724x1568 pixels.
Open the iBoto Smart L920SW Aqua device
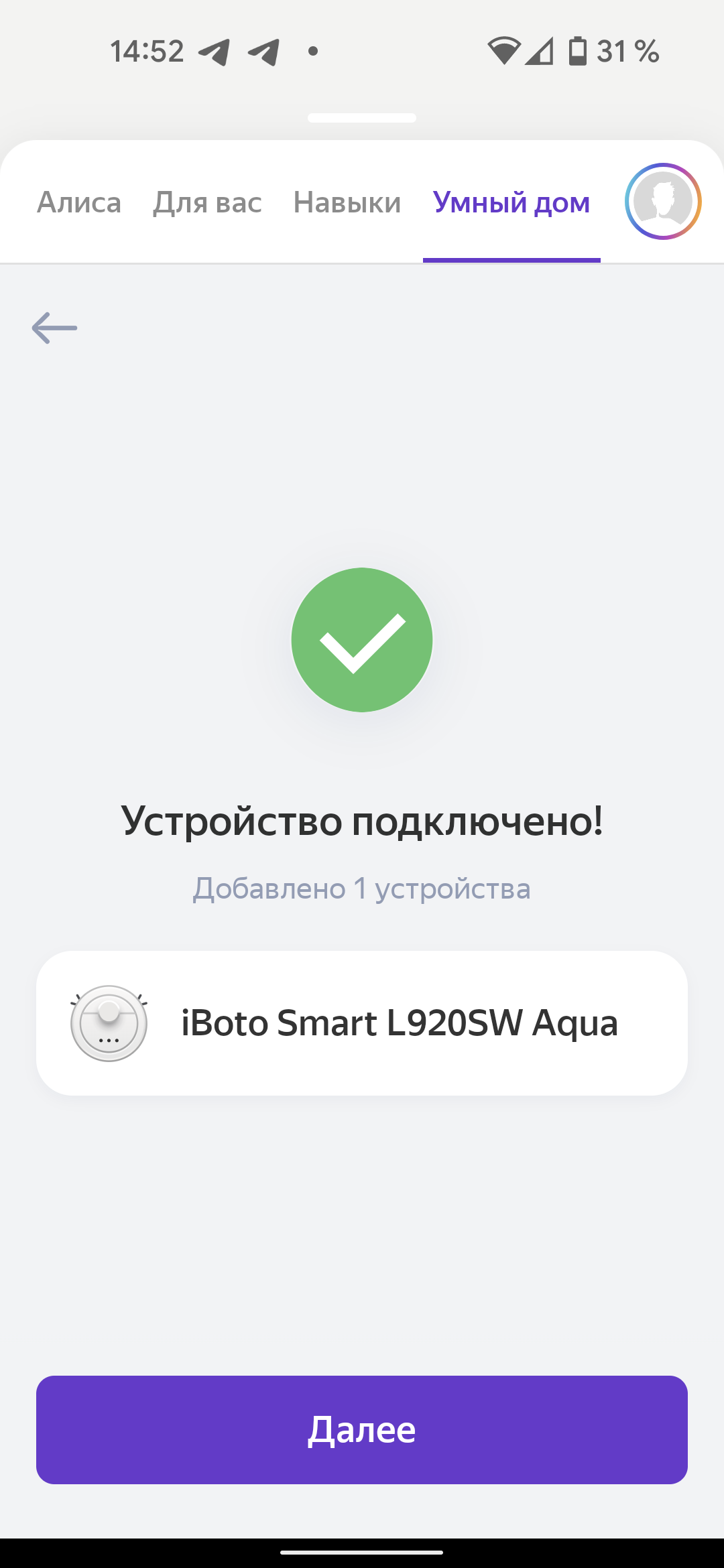[362, 1023]
